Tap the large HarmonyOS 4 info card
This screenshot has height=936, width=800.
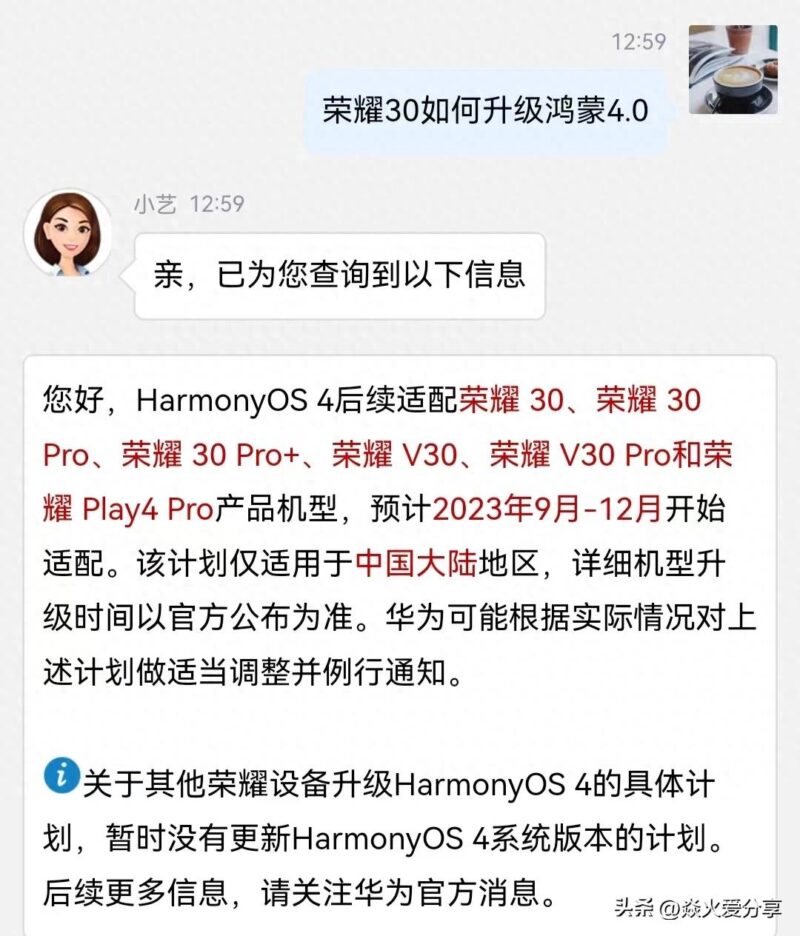[x=400, y=620]
